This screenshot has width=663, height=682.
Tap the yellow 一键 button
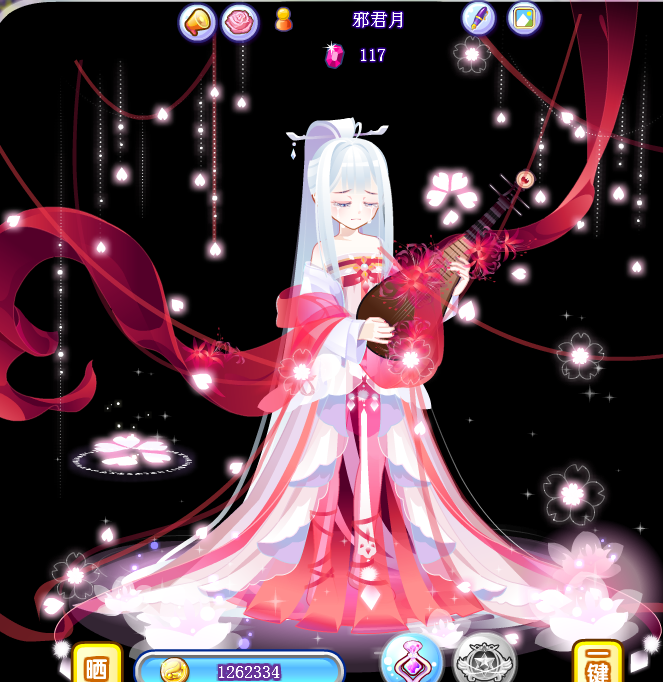(x=597, y=663)
